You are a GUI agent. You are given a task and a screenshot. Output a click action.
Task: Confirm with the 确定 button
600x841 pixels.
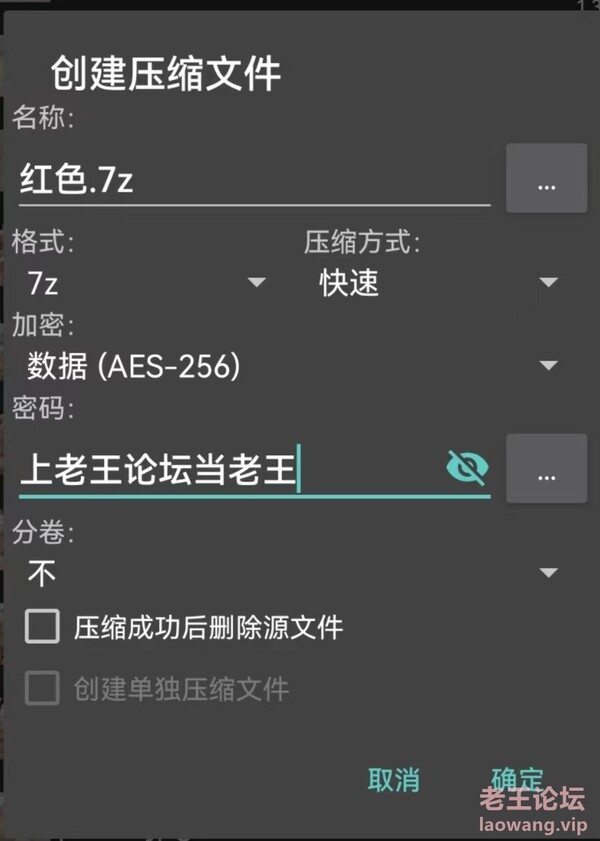click(516, 778)
